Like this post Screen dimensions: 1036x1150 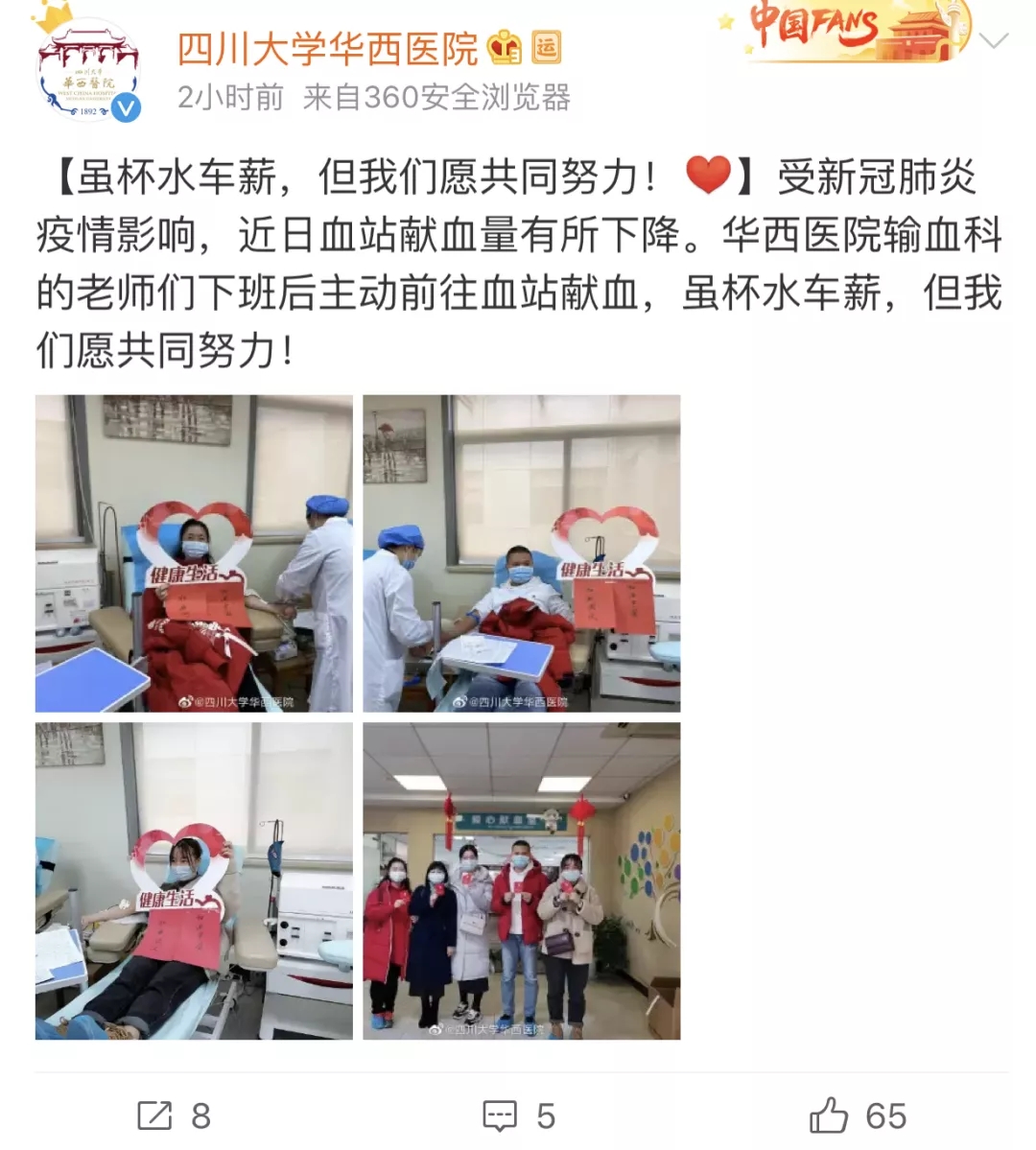[x=857, y=1115]
